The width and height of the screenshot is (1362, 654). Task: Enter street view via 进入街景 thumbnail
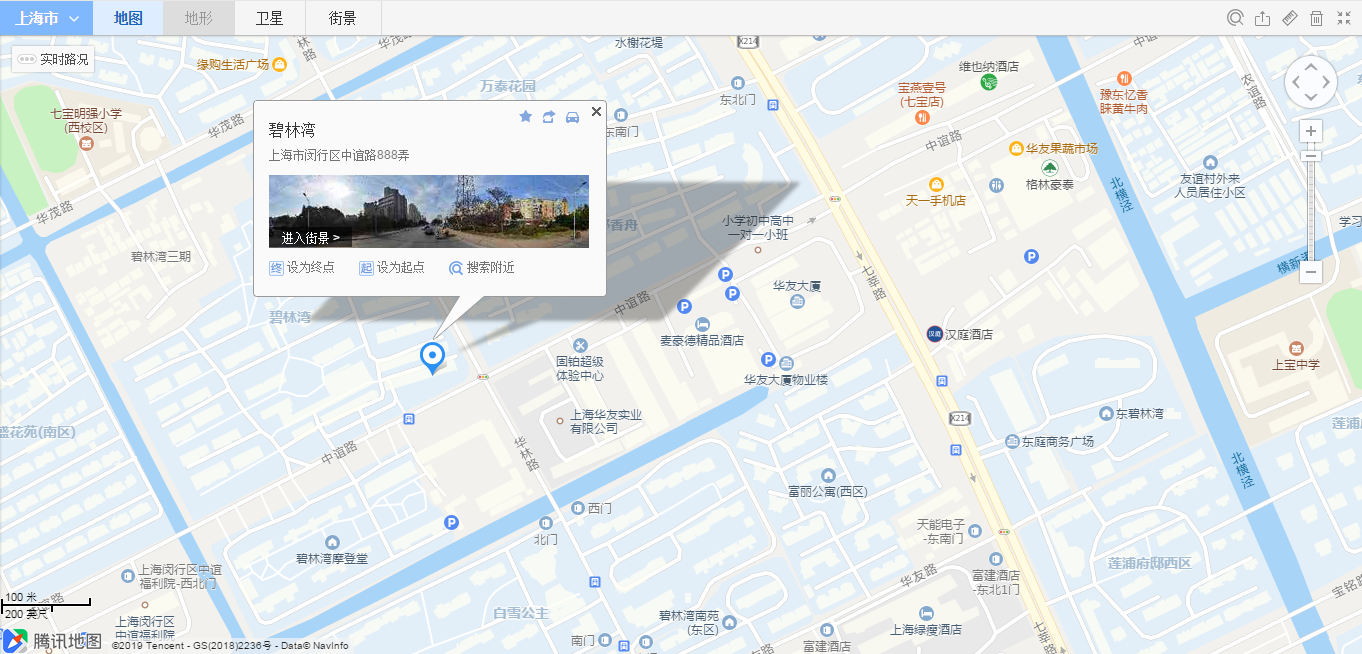coord(310,238)
